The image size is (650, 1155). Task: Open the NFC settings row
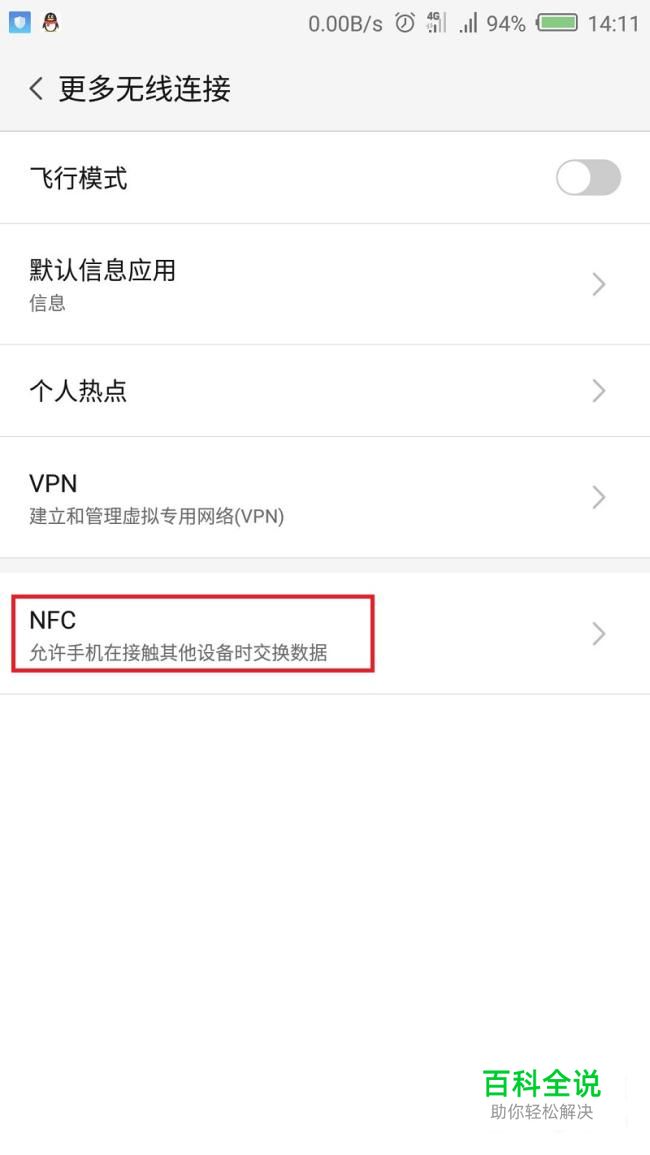click(324, 633)
